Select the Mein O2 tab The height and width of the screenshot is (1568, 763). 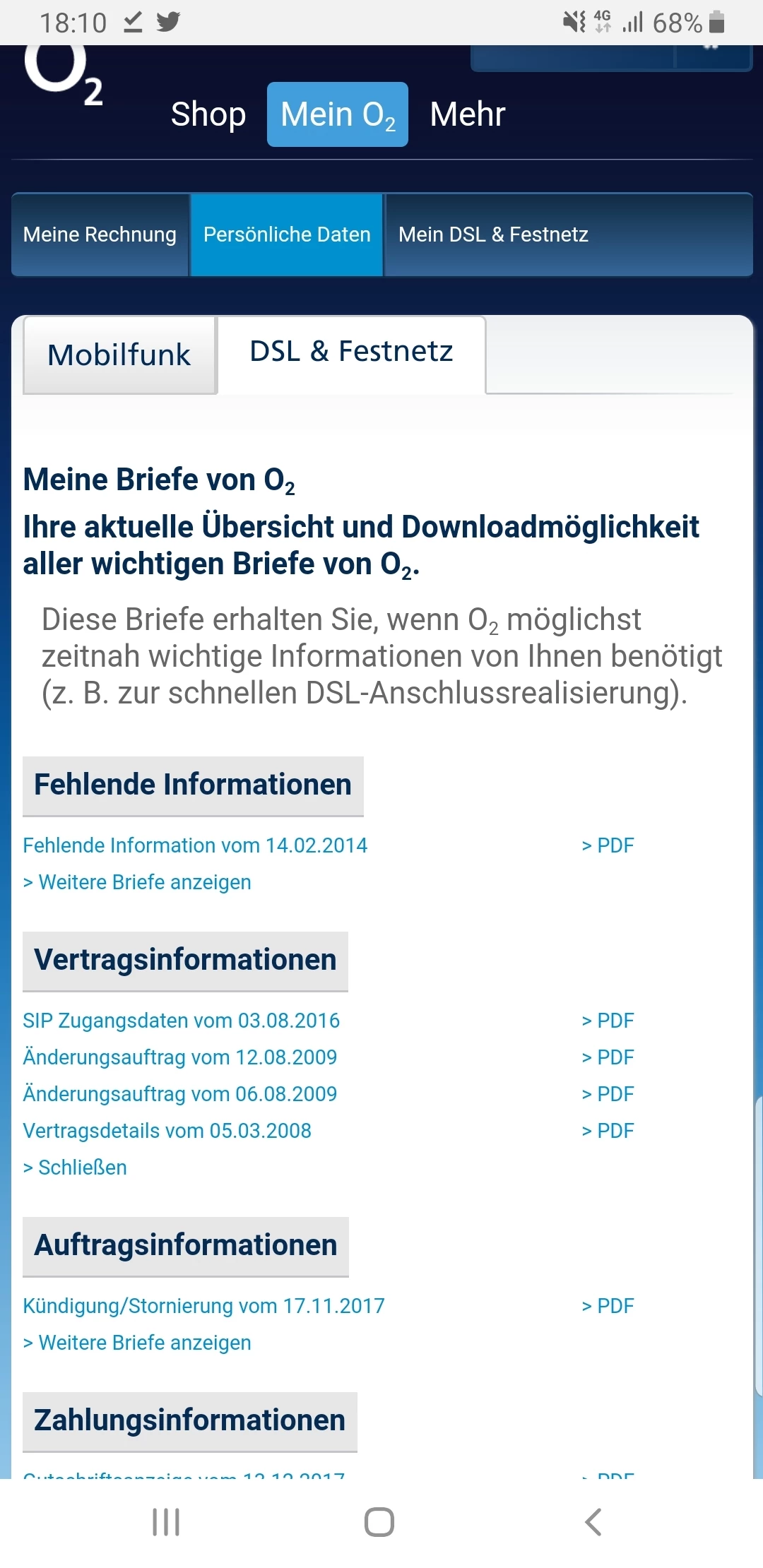tap(338, 114)
